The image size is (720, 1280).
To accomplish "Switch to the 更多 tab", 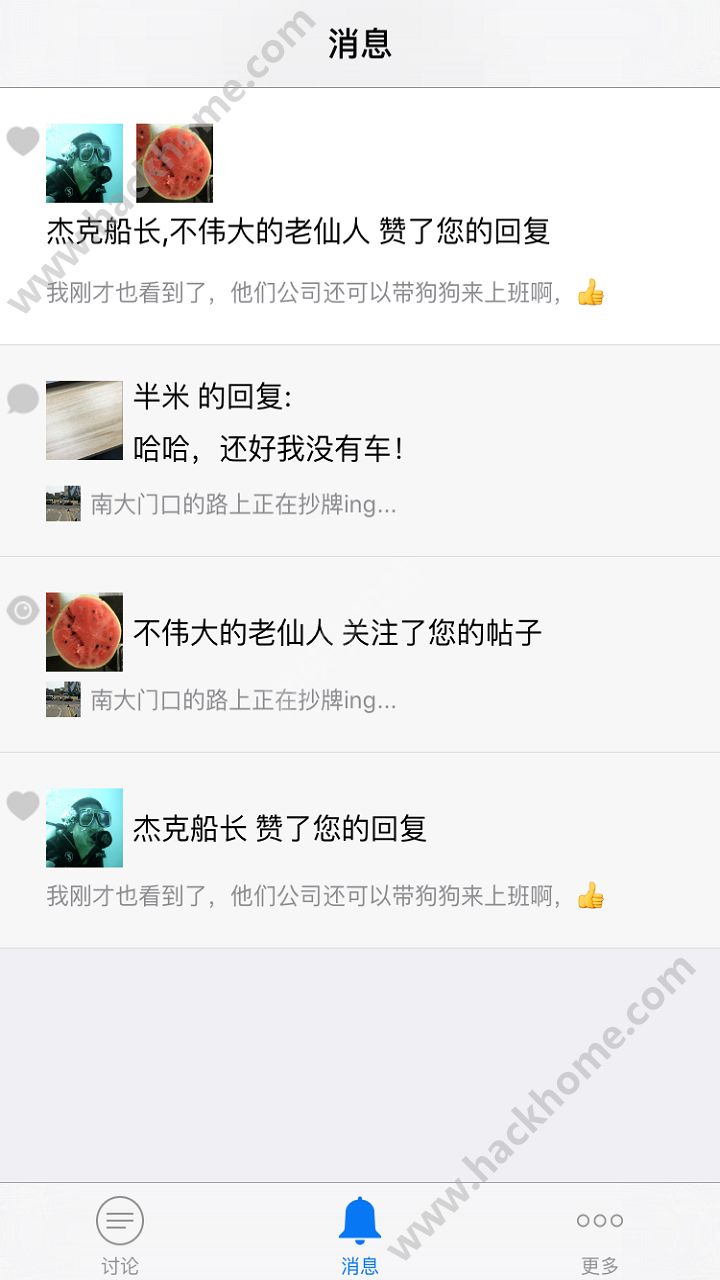I will [599, 1233].
